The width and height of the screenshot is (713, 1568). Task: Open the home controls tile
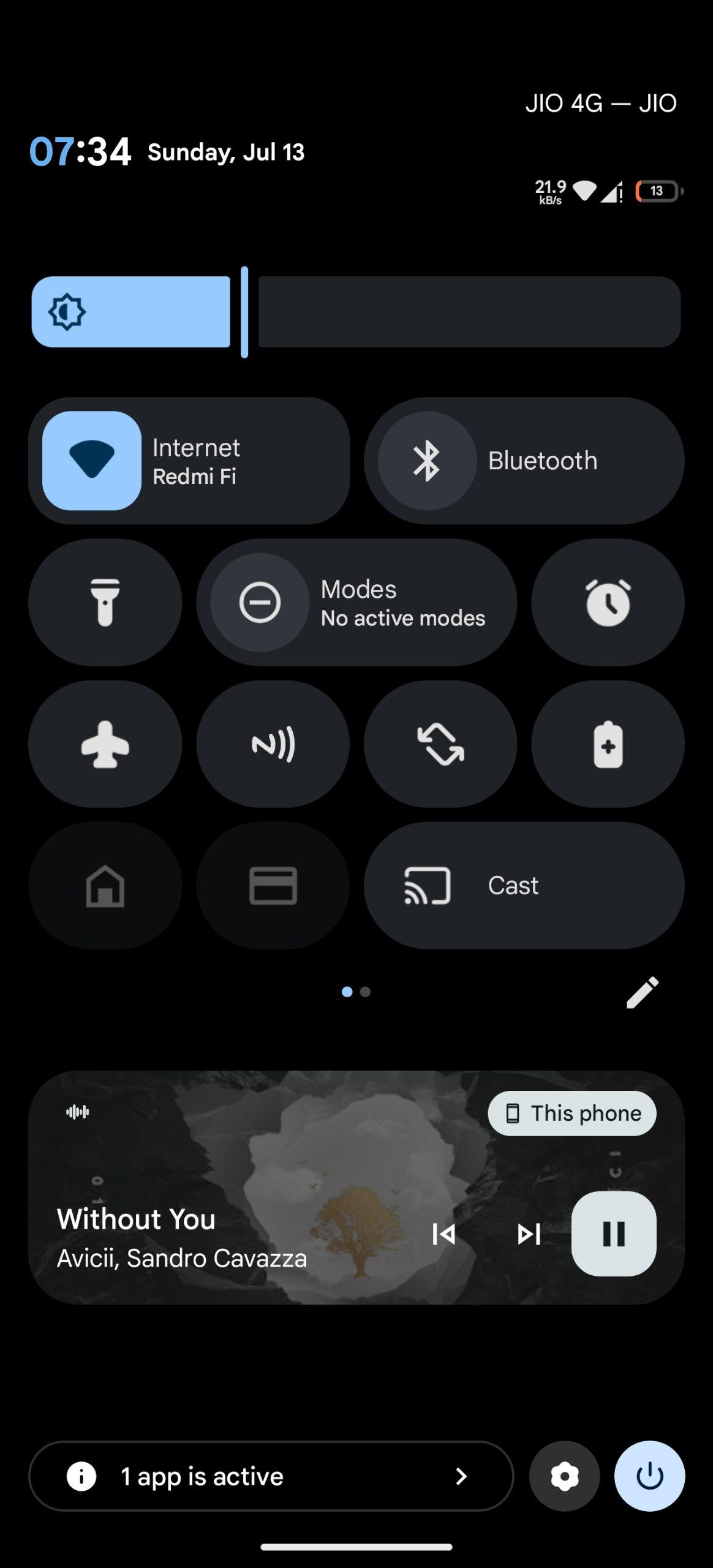click(105, 886)
